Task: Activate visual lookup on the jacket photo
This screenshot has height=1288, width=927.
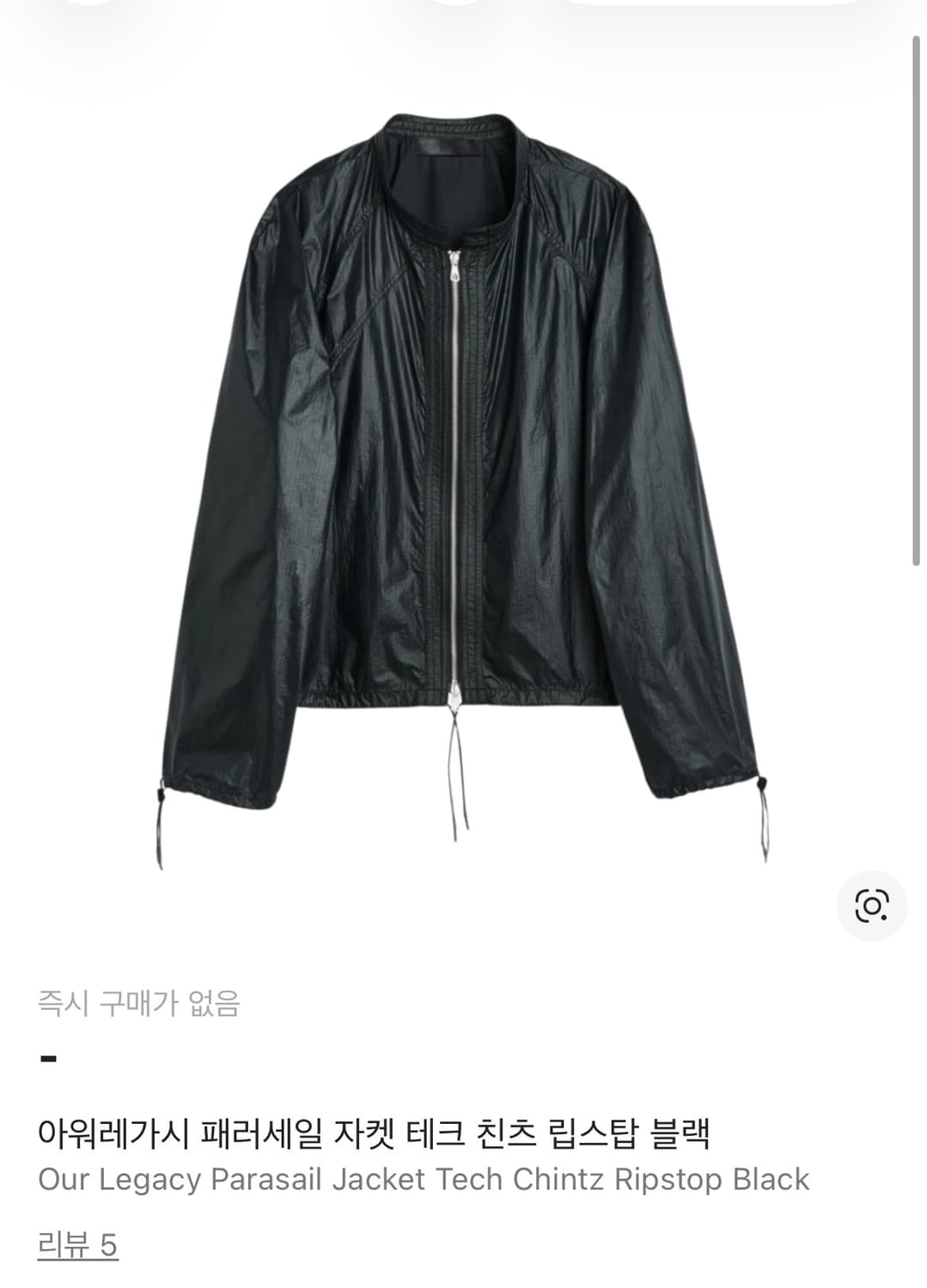Action: tap(871, 903)
